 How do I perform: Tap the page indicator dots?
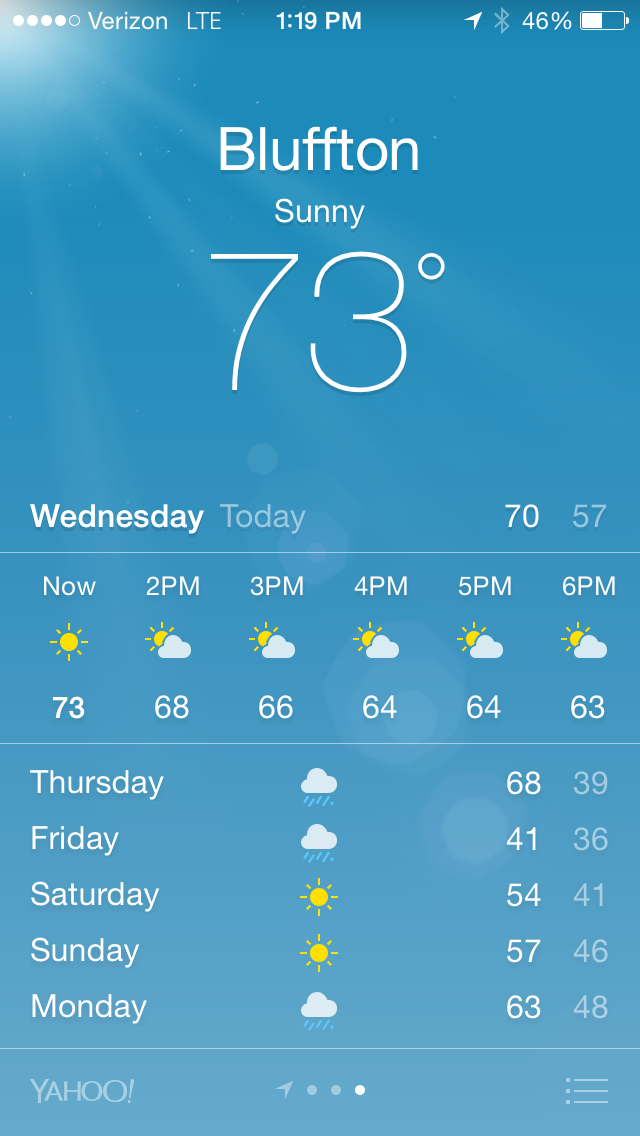320,1090
